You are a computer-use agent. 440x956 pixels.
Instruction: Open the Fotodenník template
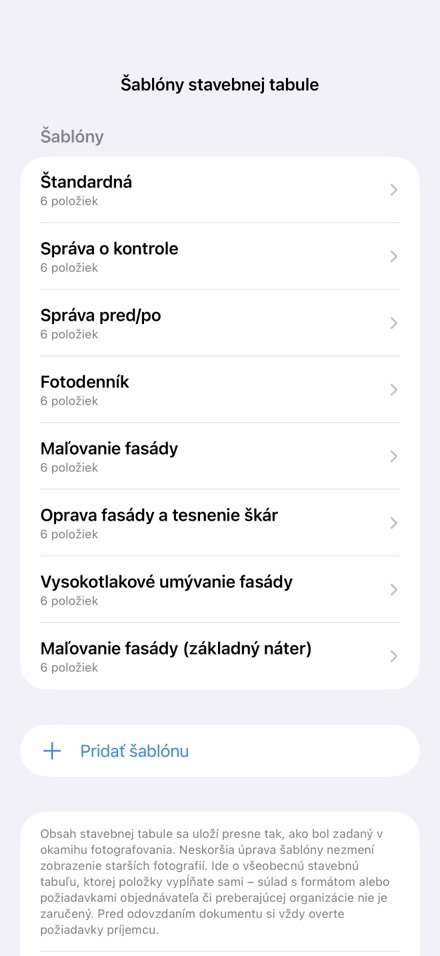[x=220, y=390]
